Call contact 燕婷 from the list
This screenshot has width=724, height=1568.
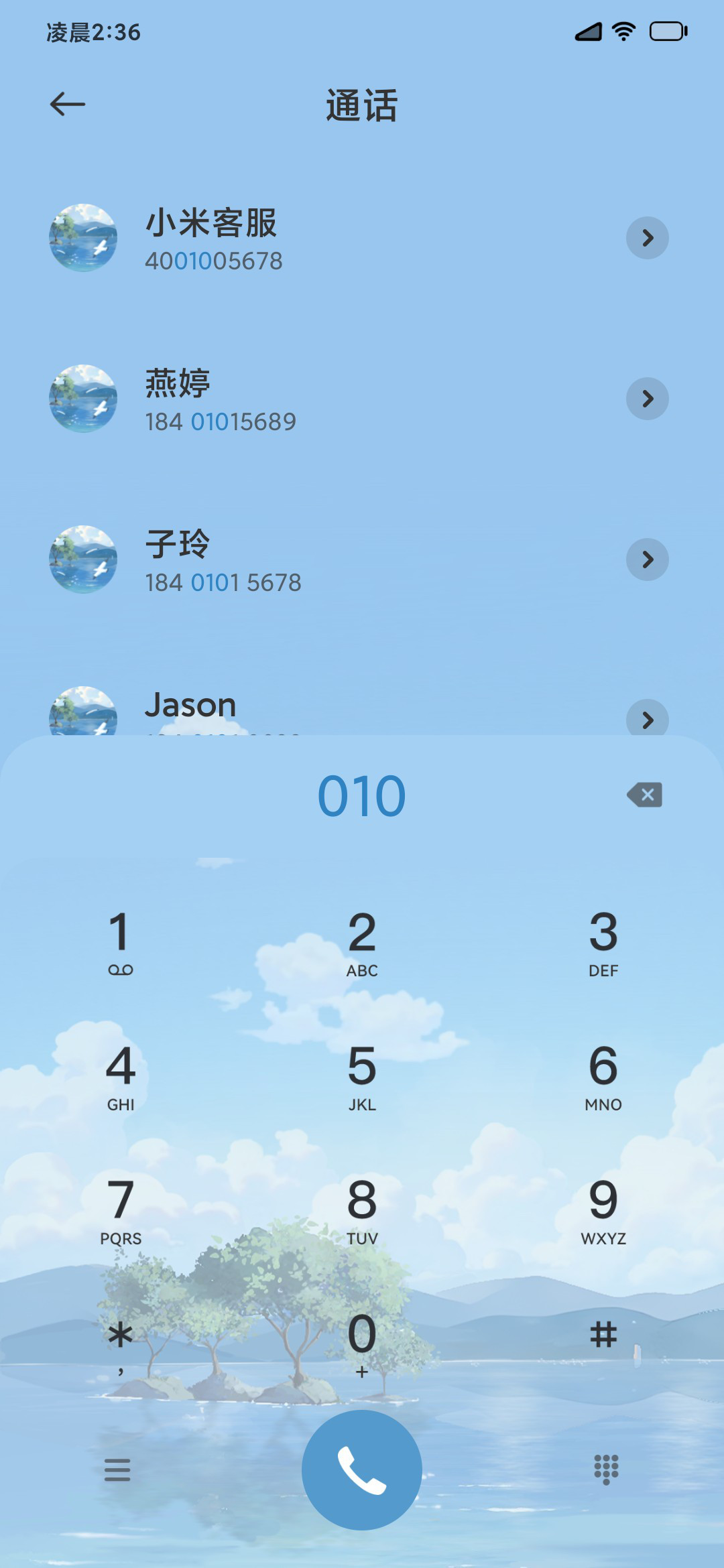pos(362,399)
